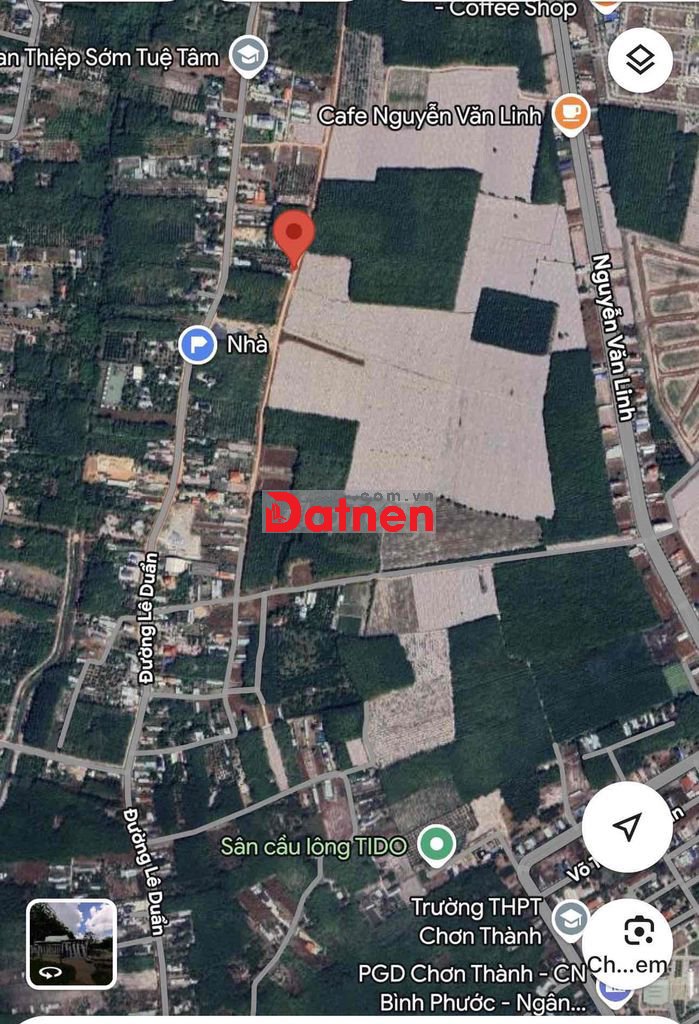Open the Sân cầu lông TIDO place marker
Viewport: 699px width, 1024px height.
[x=435, y=846]
